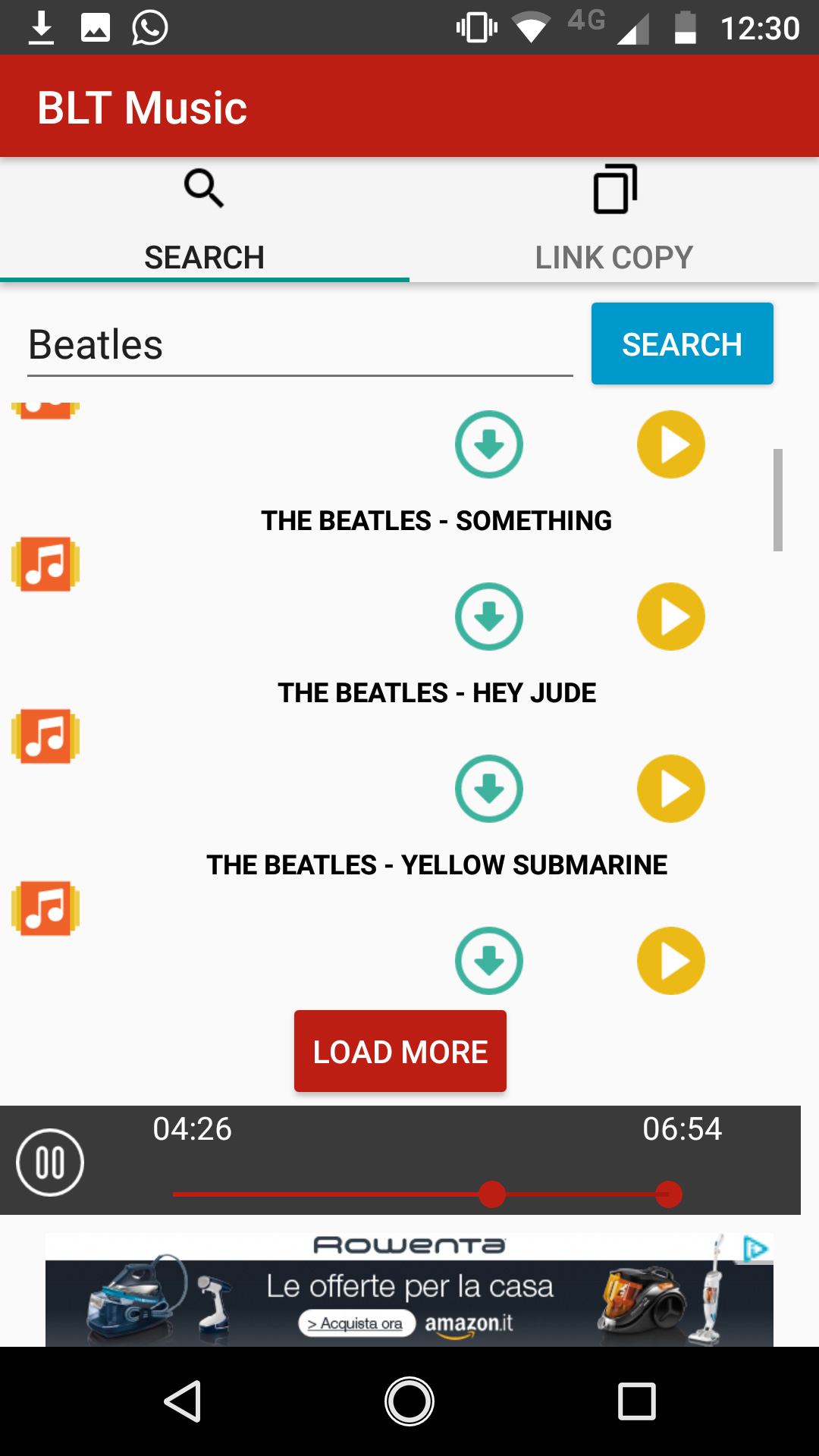Download The Beatles - Something

[x=488, y=617]
